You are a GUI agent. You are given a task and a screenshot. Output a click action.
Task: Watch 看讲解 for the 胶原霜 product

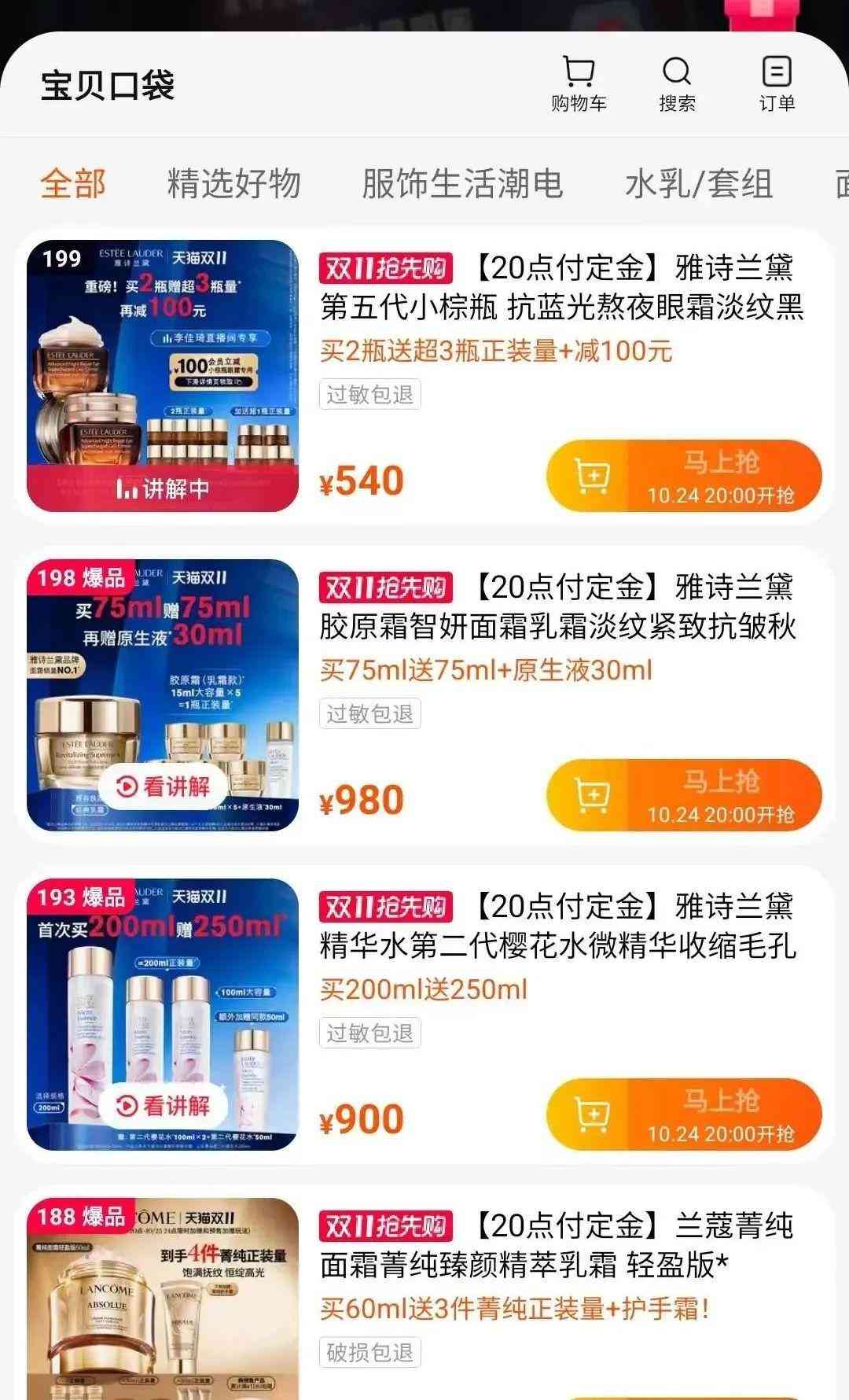(x=165, y=786)
